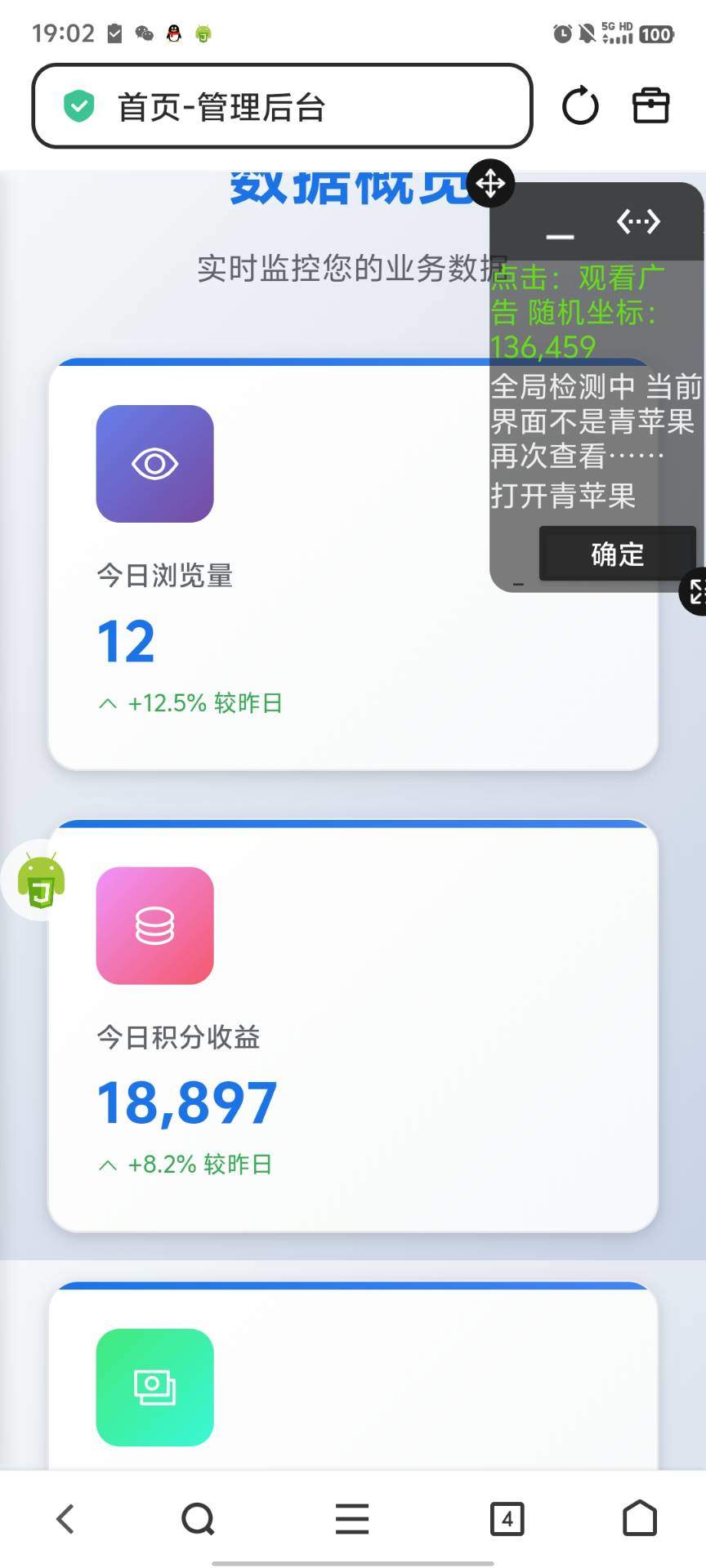Tap the green banknote icon on the bottom card

pos(154,1387)
